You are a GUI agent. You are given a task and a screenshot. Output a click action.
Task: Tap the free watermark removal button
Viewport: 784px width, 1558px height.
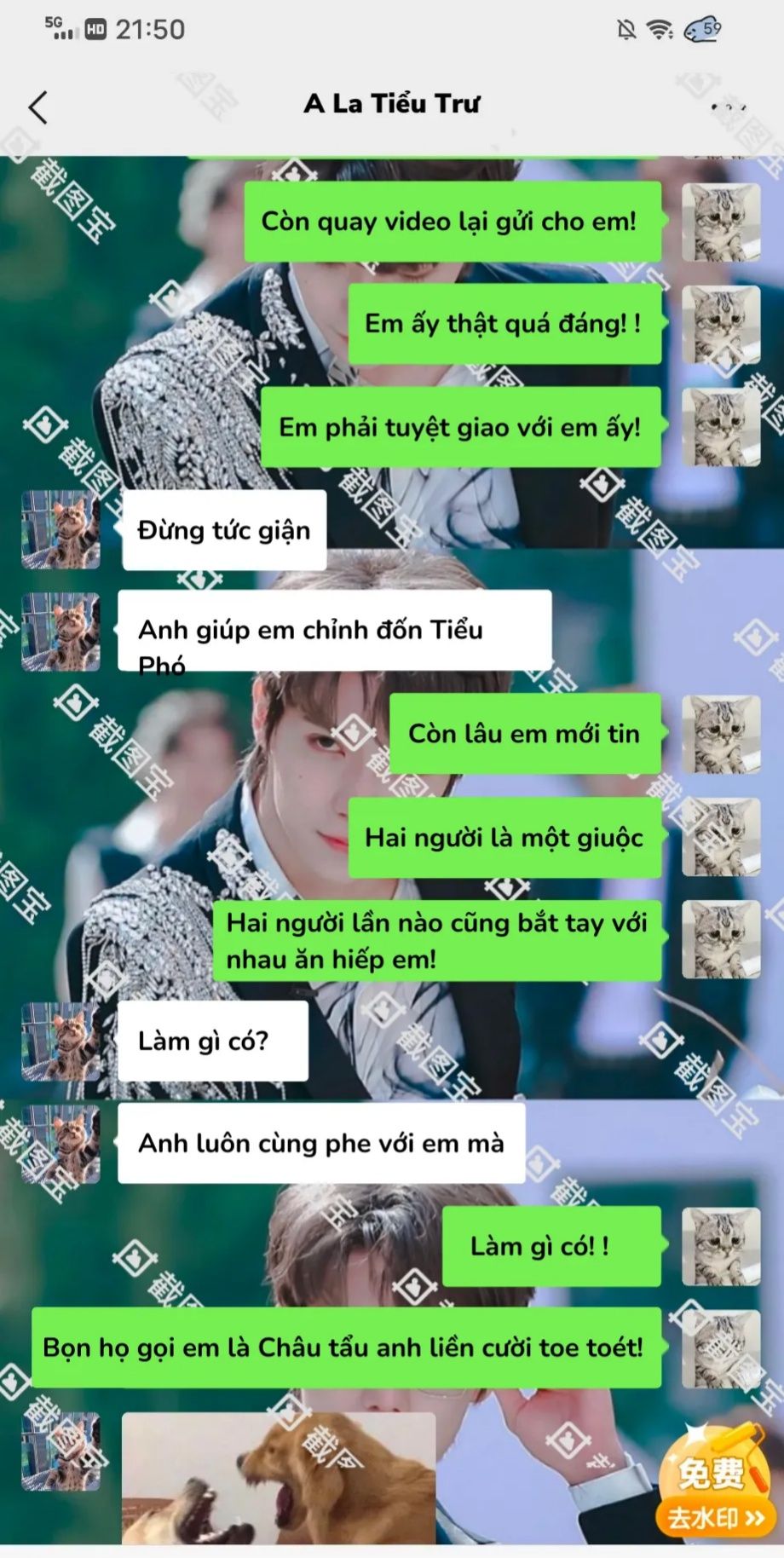coord(715,1484)
